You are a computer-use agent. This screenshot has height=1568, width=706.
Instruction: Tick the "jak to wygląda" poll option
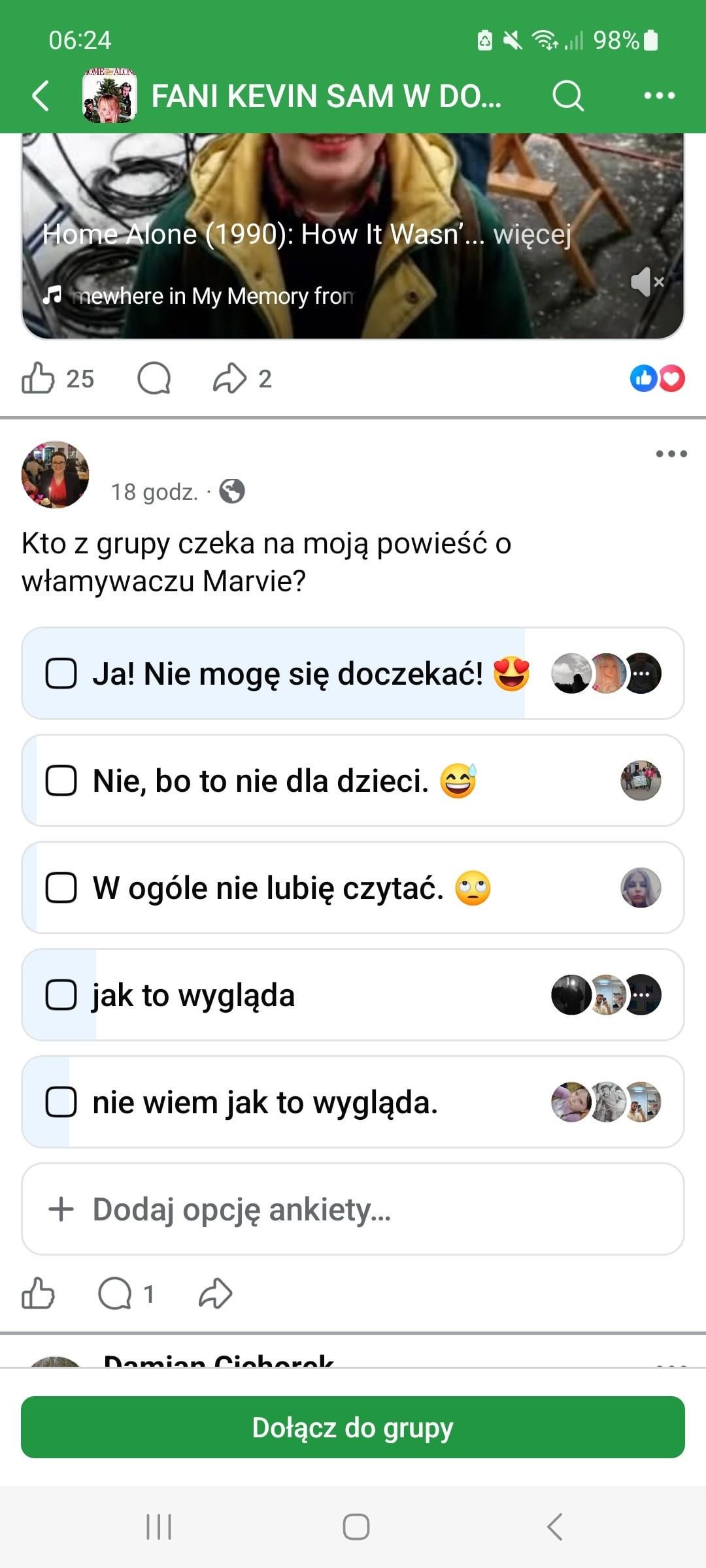coord(61,995)
